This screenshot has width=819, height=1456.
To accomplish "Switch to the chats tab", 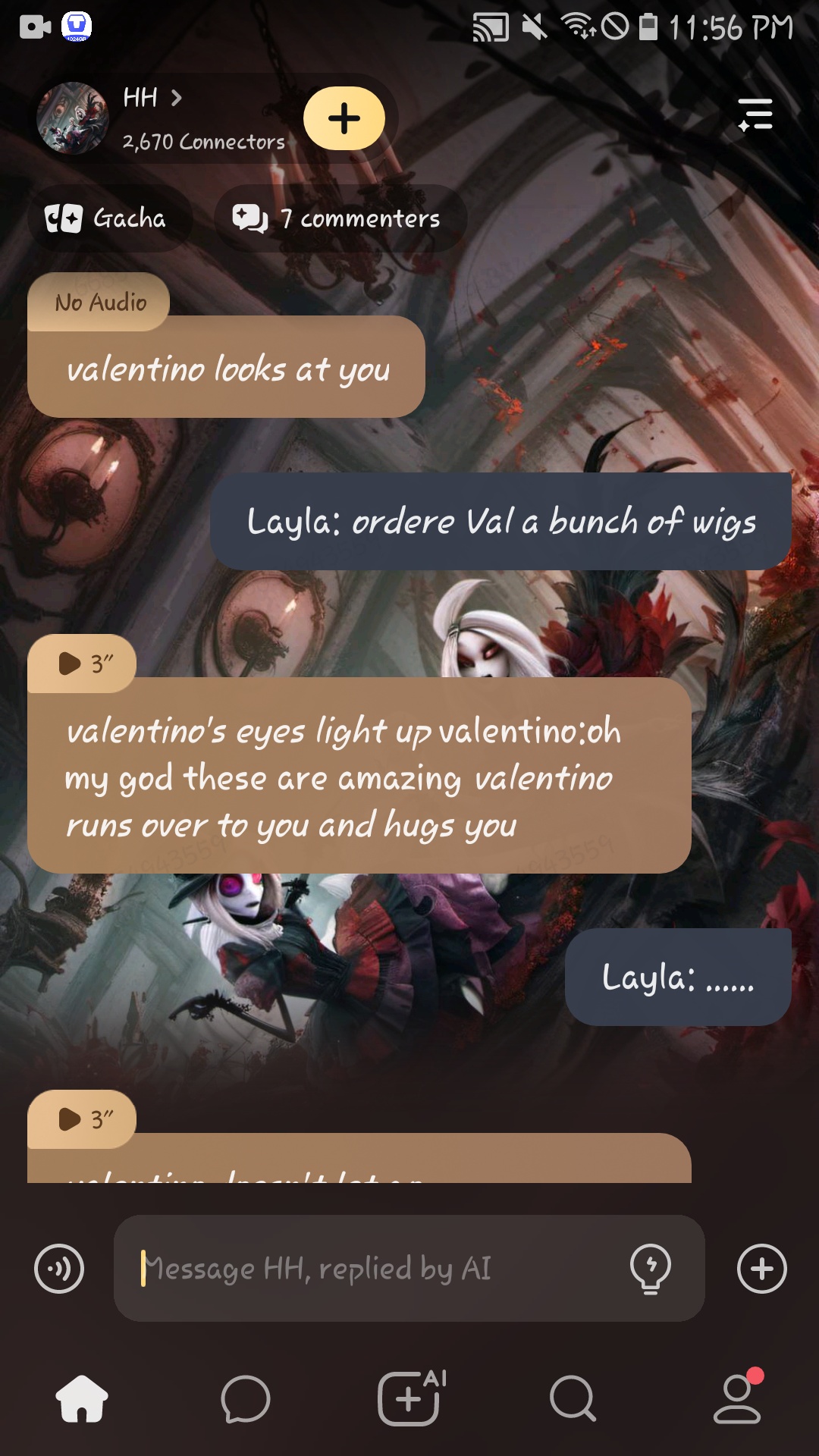I will (x=245, y=1399).
